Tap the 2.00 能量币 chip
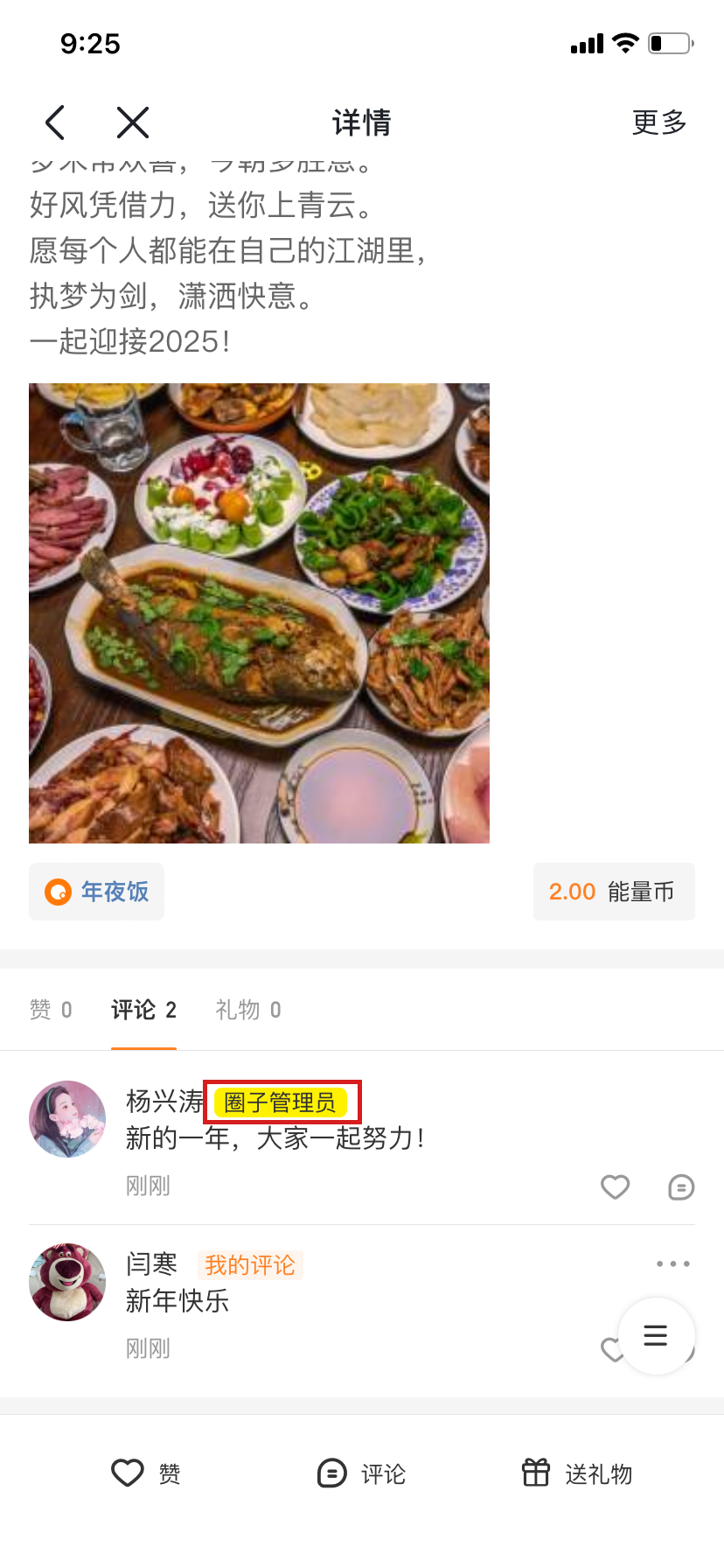The height and width of the screenshot is (1568, 724). (613, 892)
